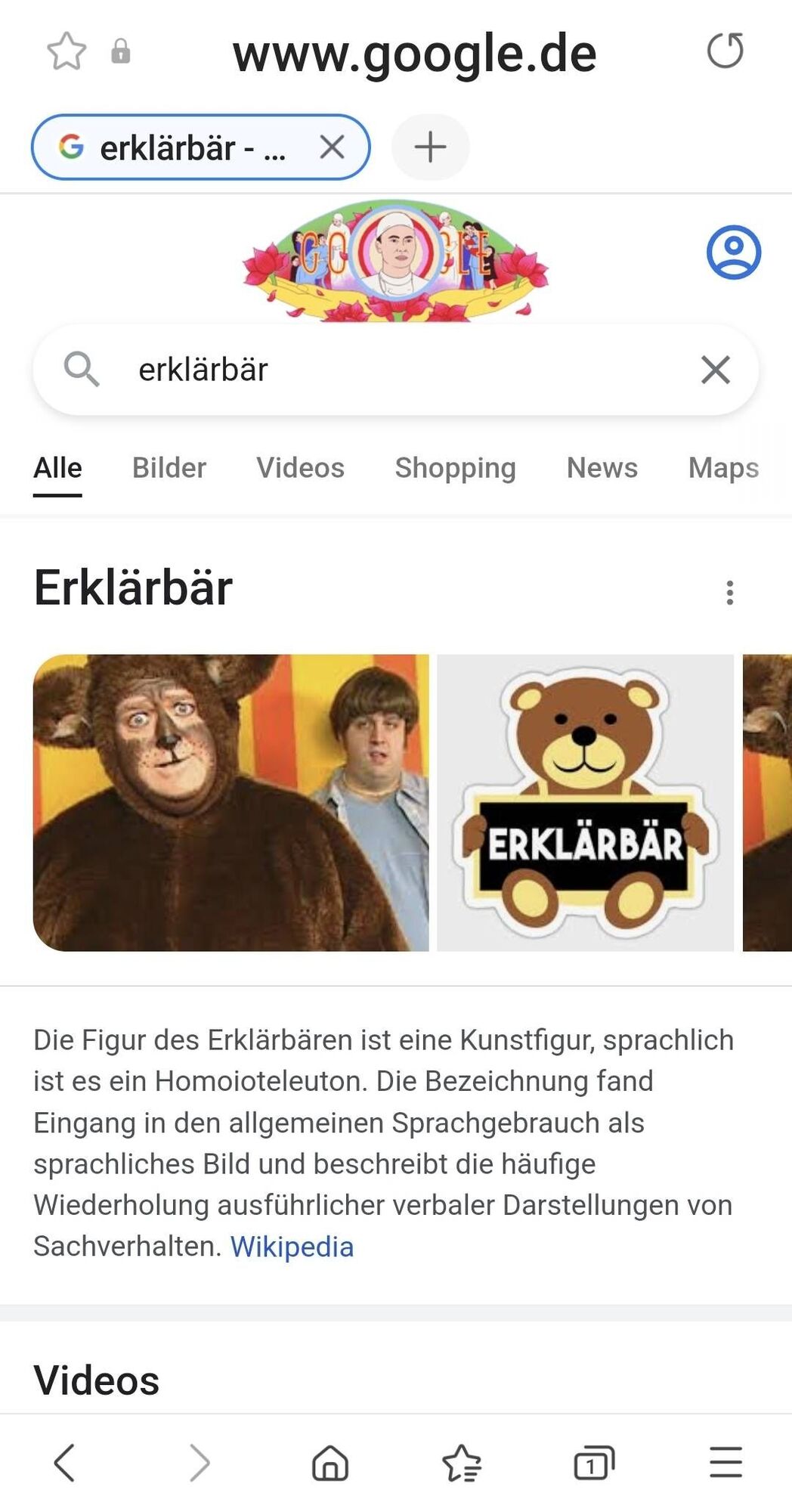The height and width of the screenshot is (1512, 792).
Task: Open the three-dot menu beside Erklärbär
Action: 729,593
